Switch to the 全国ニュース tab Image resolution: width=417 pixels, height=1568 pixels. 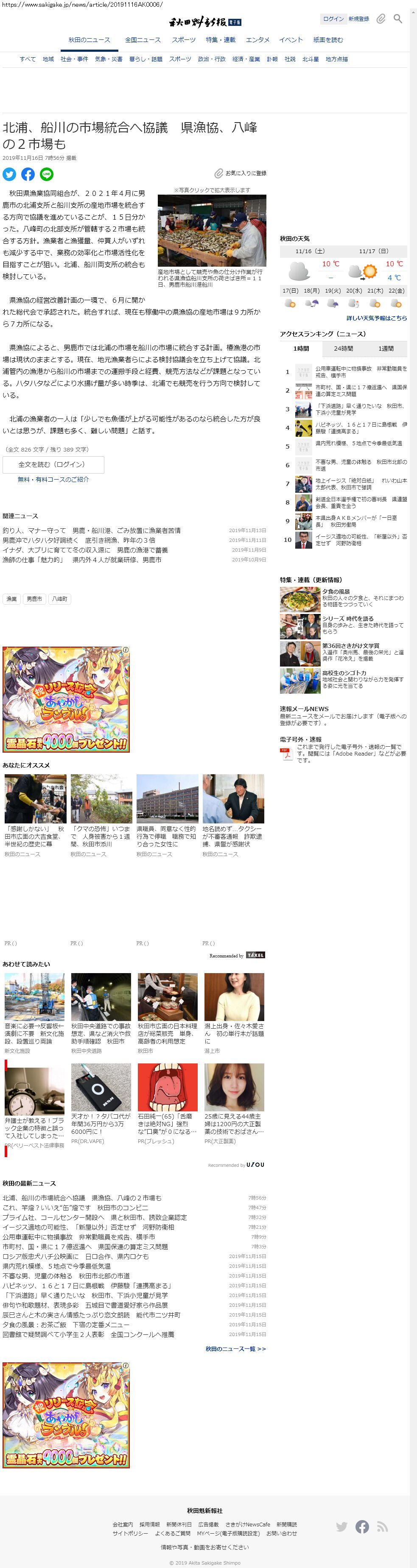tap(143, 40)
